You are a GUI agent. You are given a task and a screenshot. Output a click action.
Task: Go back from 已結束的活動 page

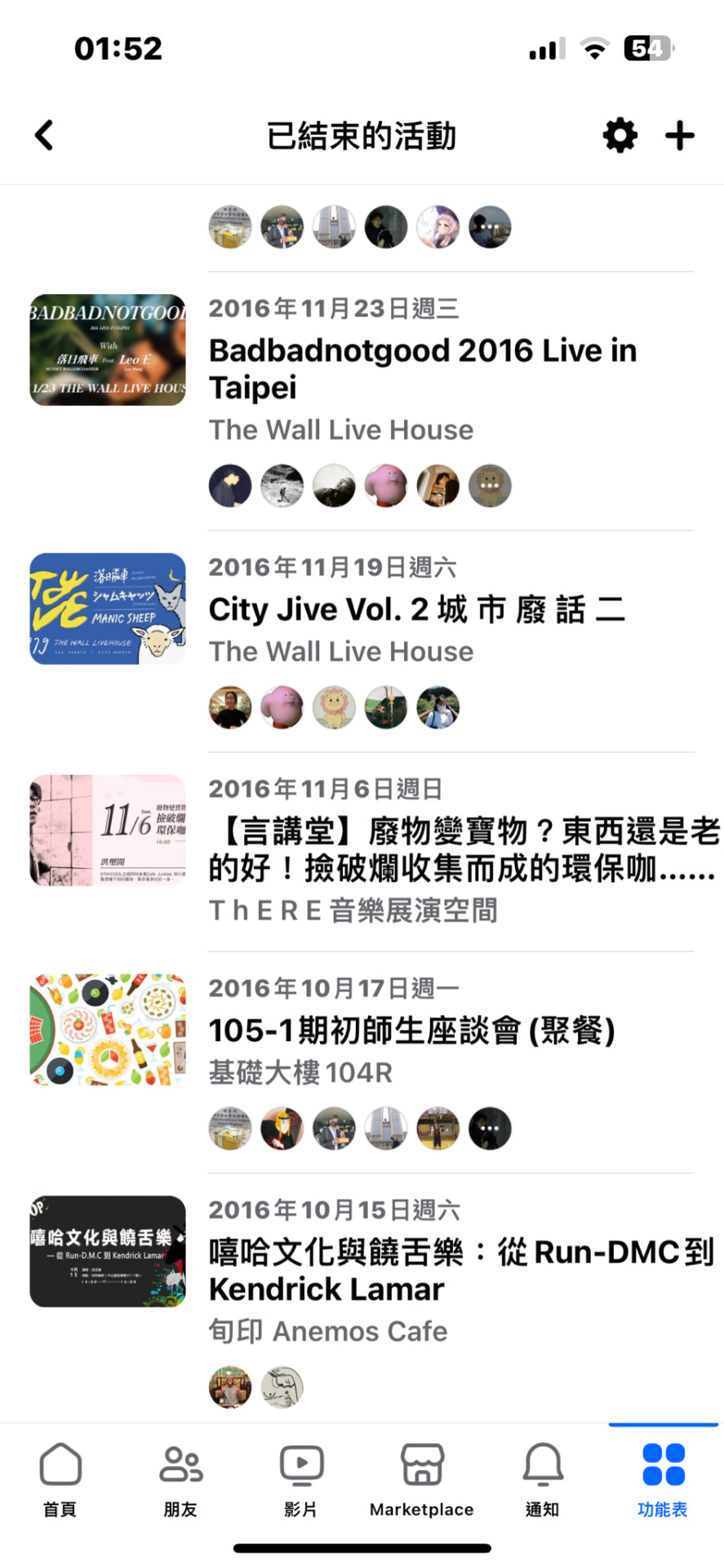[44, 136]
